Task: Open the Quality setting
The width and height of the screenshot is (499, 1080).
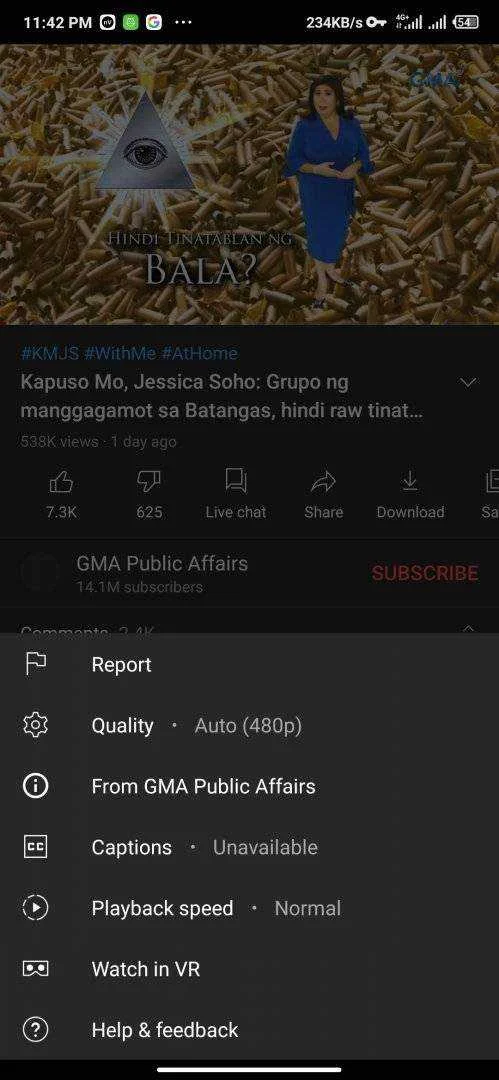Action: click(x=250, y=725)
